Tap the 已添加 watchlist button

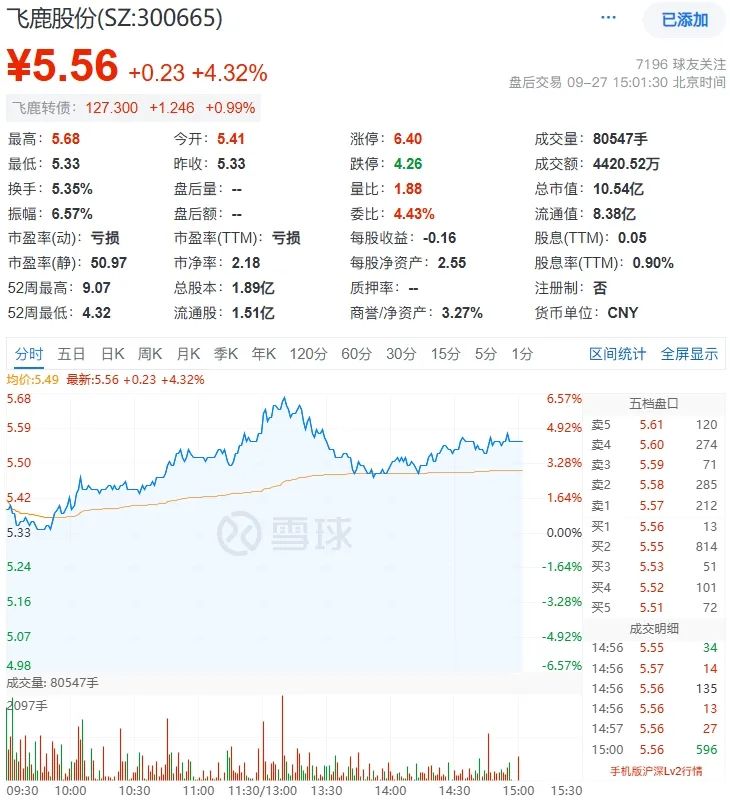tap(685, 19)
